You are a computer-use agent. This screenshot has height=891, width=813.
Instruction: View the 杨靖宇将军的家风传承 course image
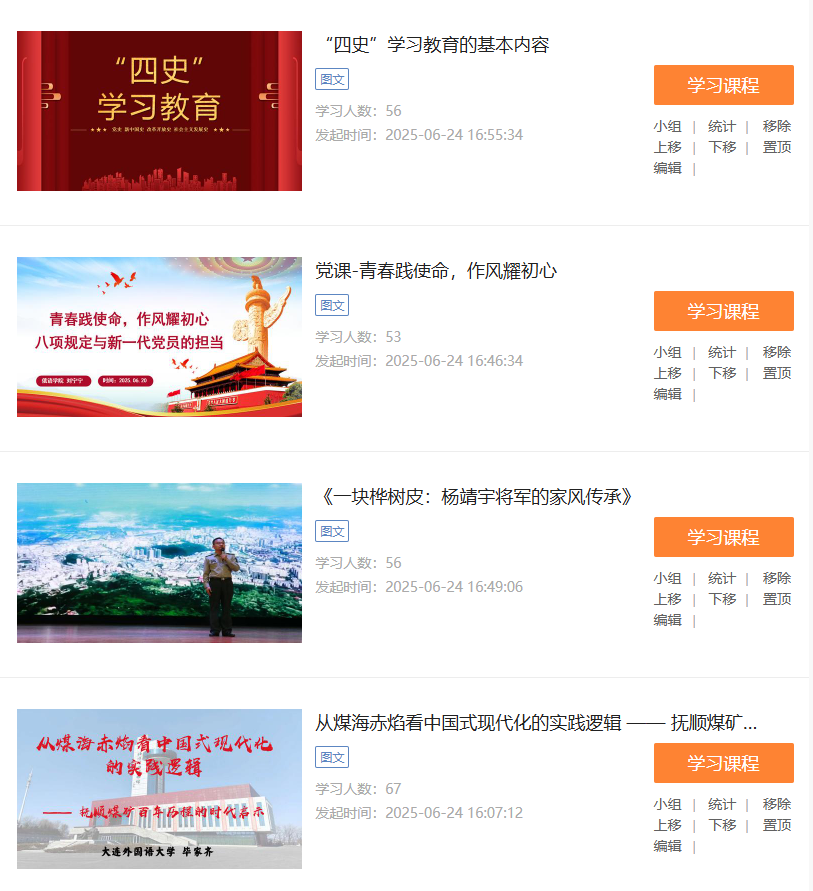[159, 563]
